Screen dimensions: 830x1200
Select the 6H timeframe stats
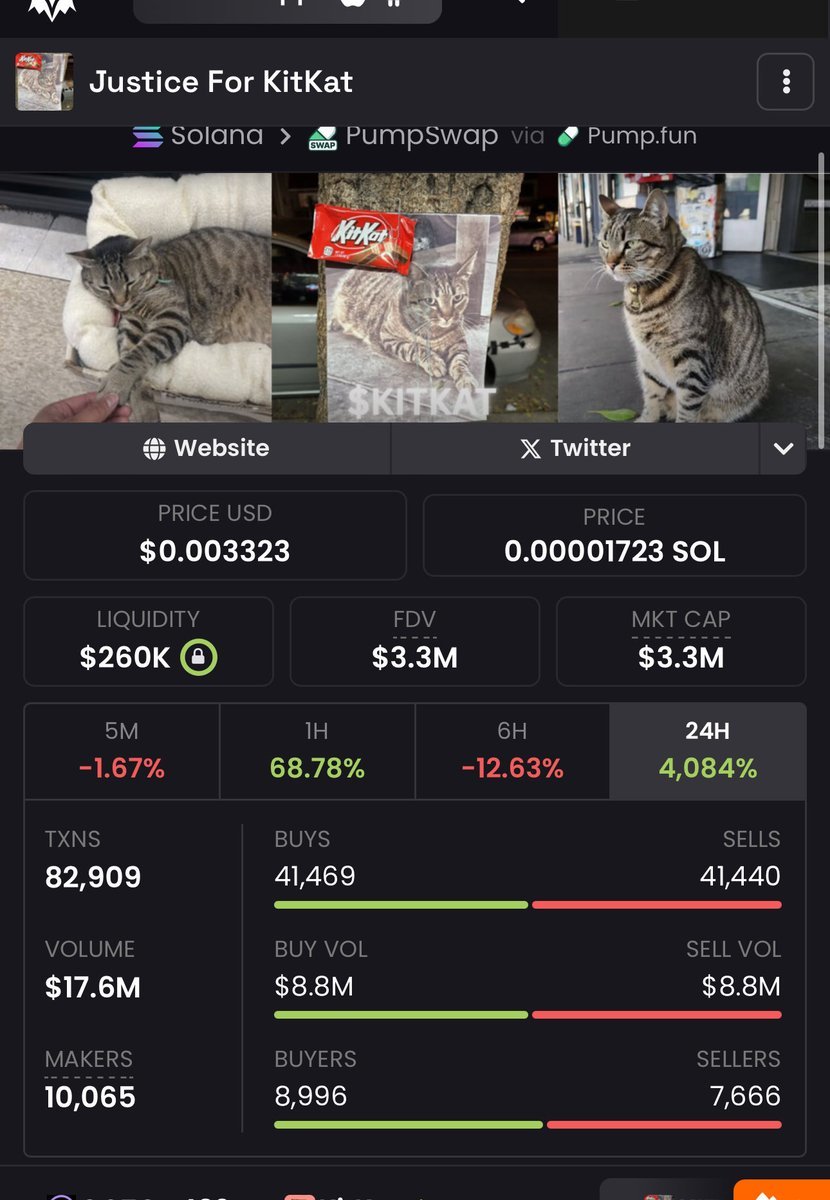(x=512, y=751)
